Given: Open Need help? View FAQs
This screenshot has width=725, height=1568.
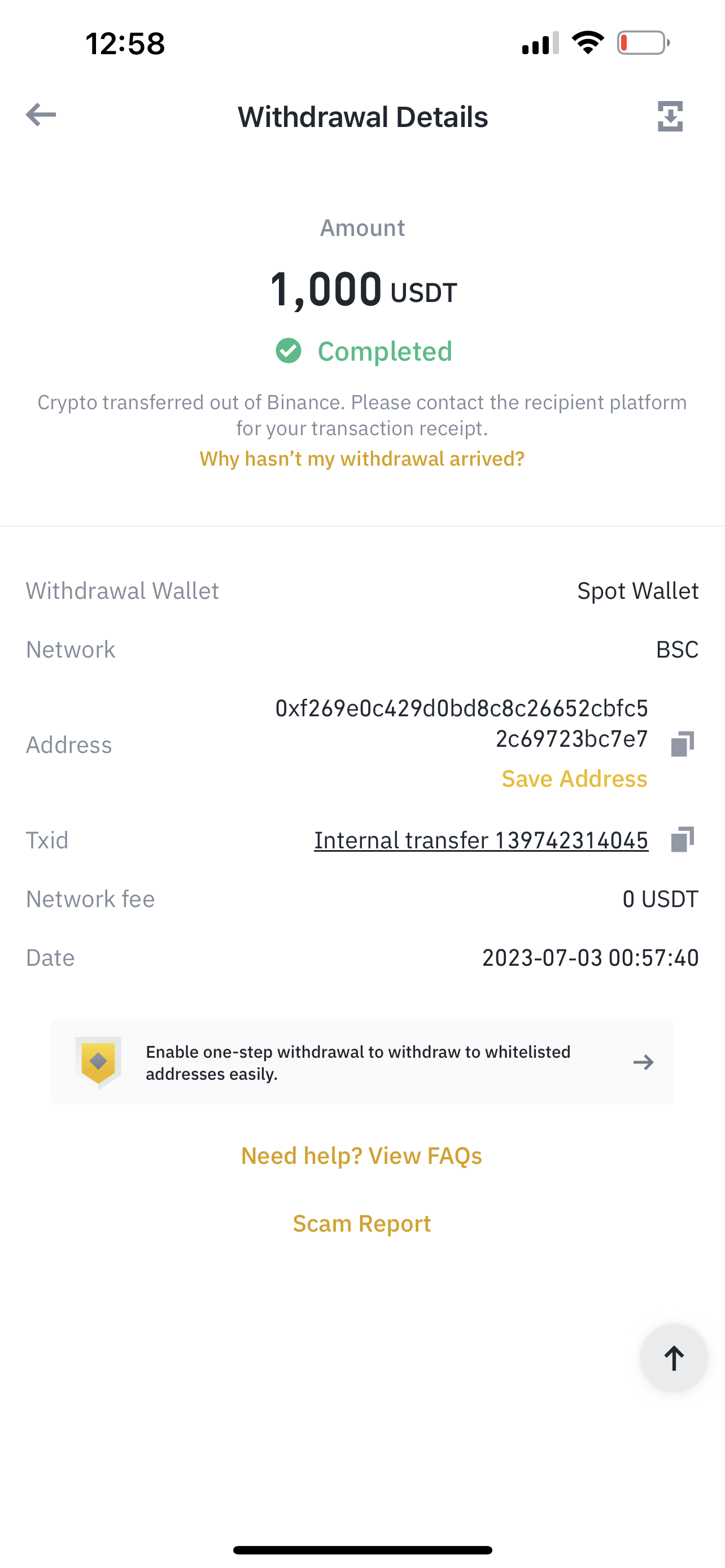Looking at the screenshot, I should tap(361, 1155).
